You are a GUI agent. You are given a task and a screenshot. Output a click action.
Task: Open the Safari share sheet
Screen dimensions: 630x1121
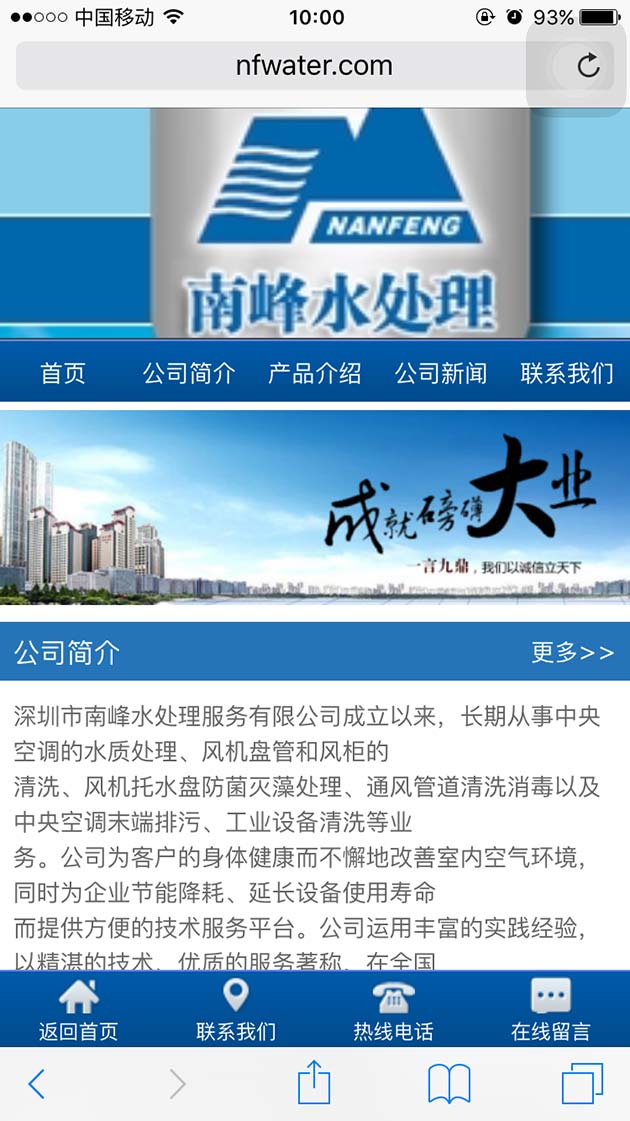(x=314, y=1083)
